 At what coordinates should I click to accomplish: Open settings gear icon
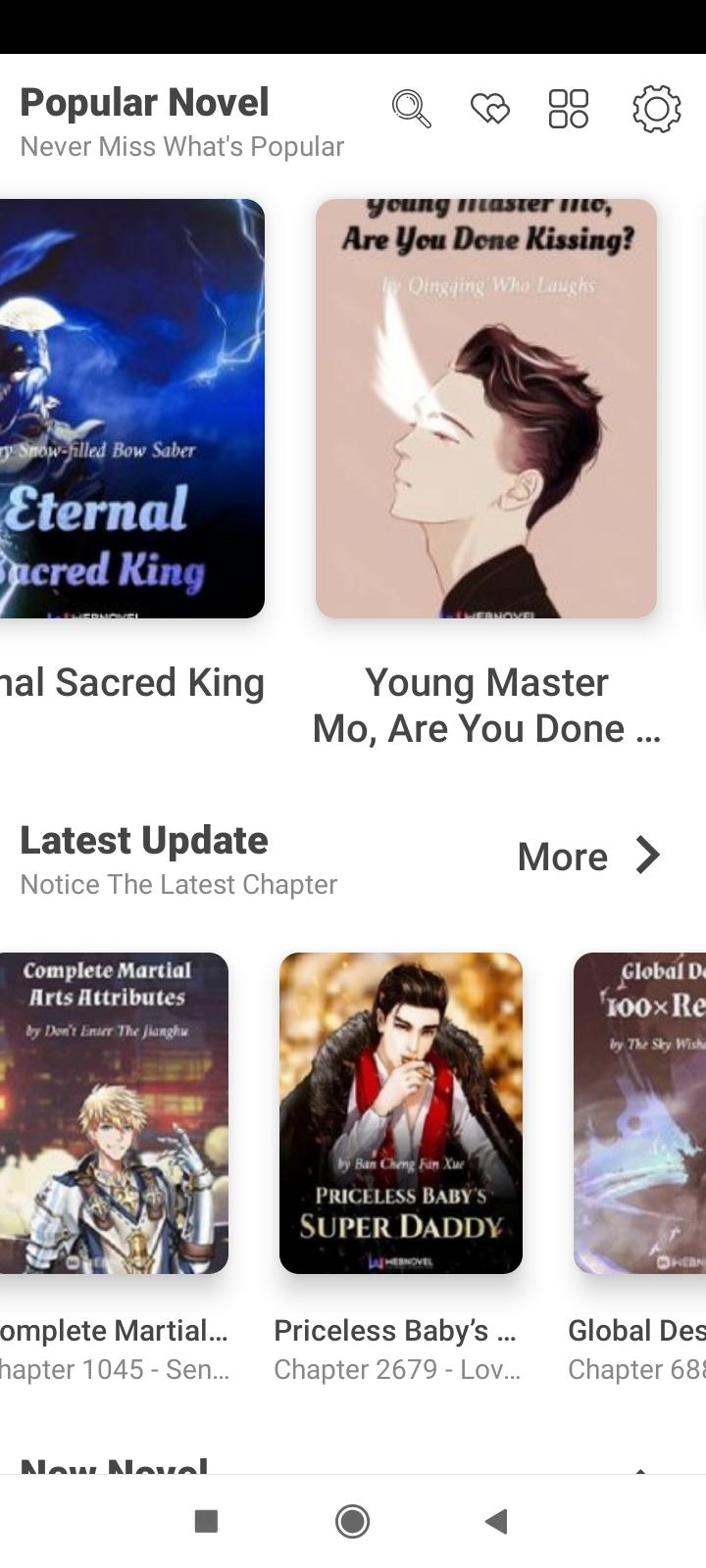point(656,109)
